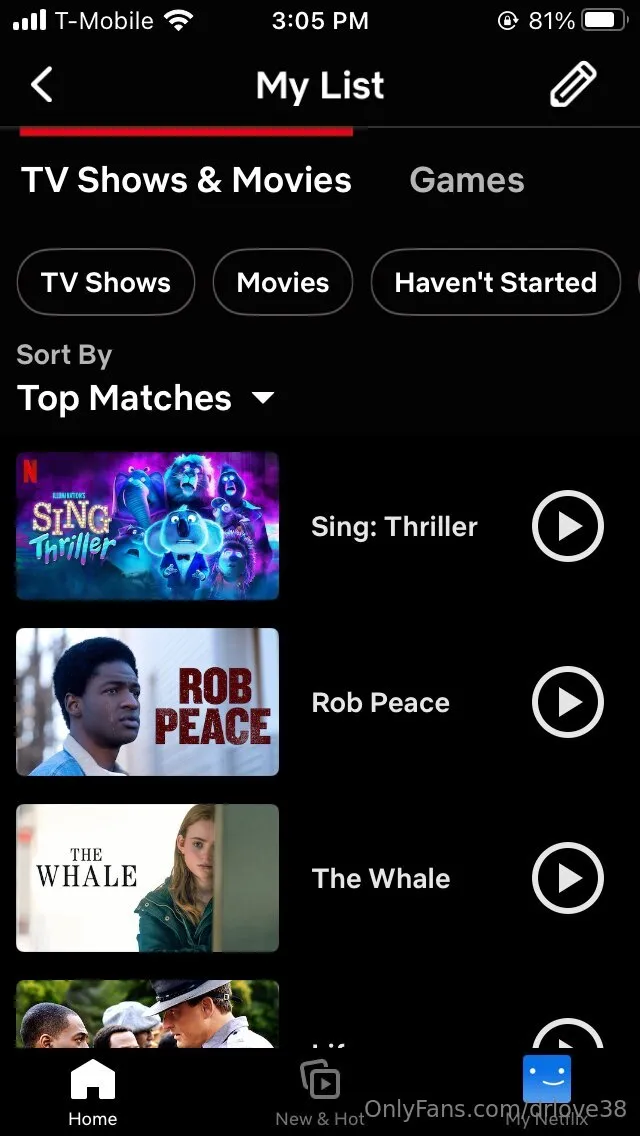The image size is (640, 1136).
Task: Go to the Home tab
Action: [x=92, y=1093]
